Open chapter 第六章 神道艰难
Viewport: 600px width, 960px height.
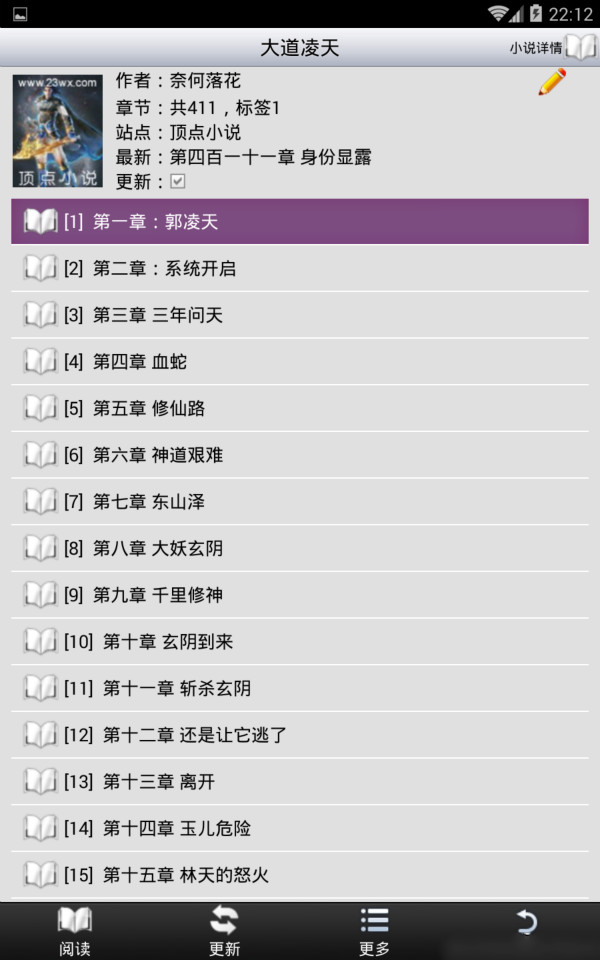tap(300, 455)
